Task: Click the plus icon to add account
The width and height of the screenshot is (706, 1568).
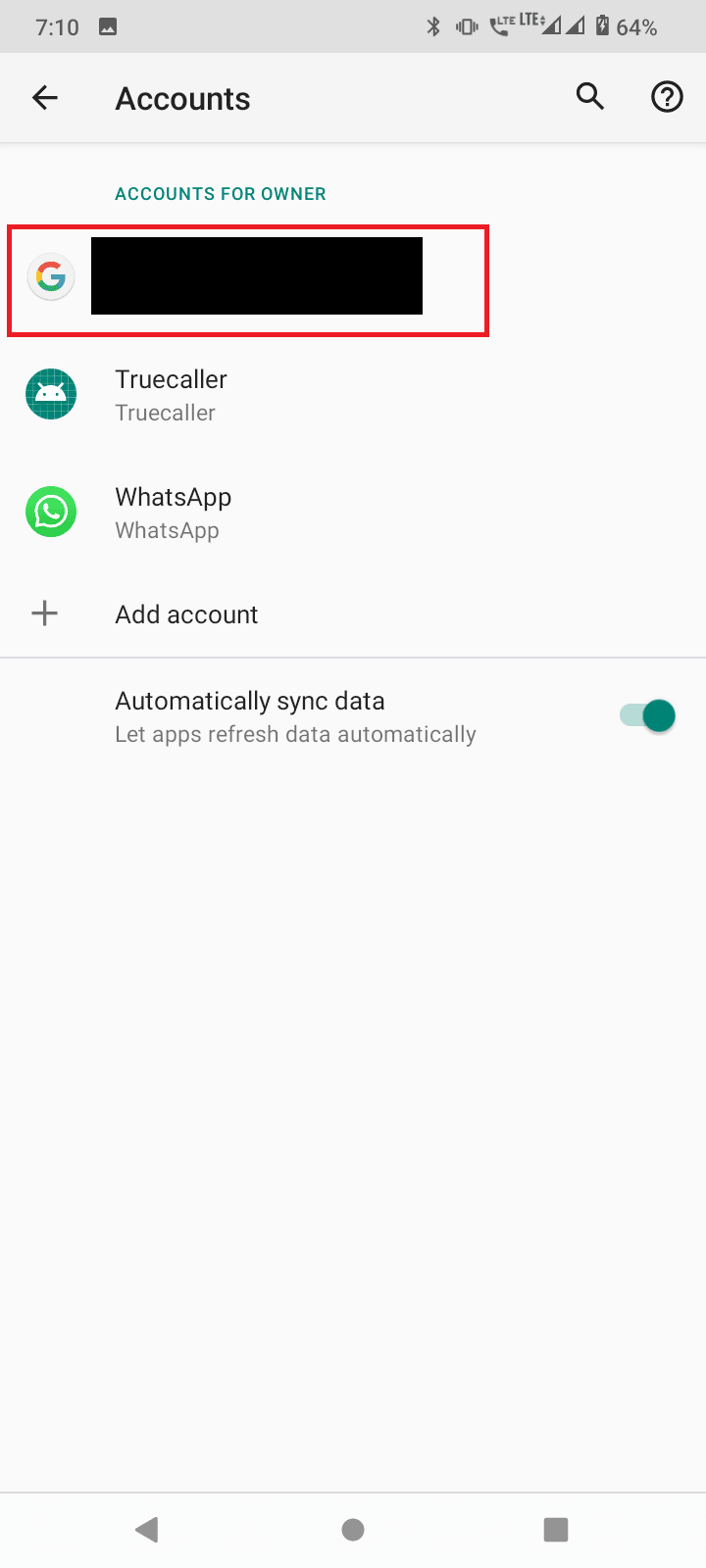Action: 44,613
